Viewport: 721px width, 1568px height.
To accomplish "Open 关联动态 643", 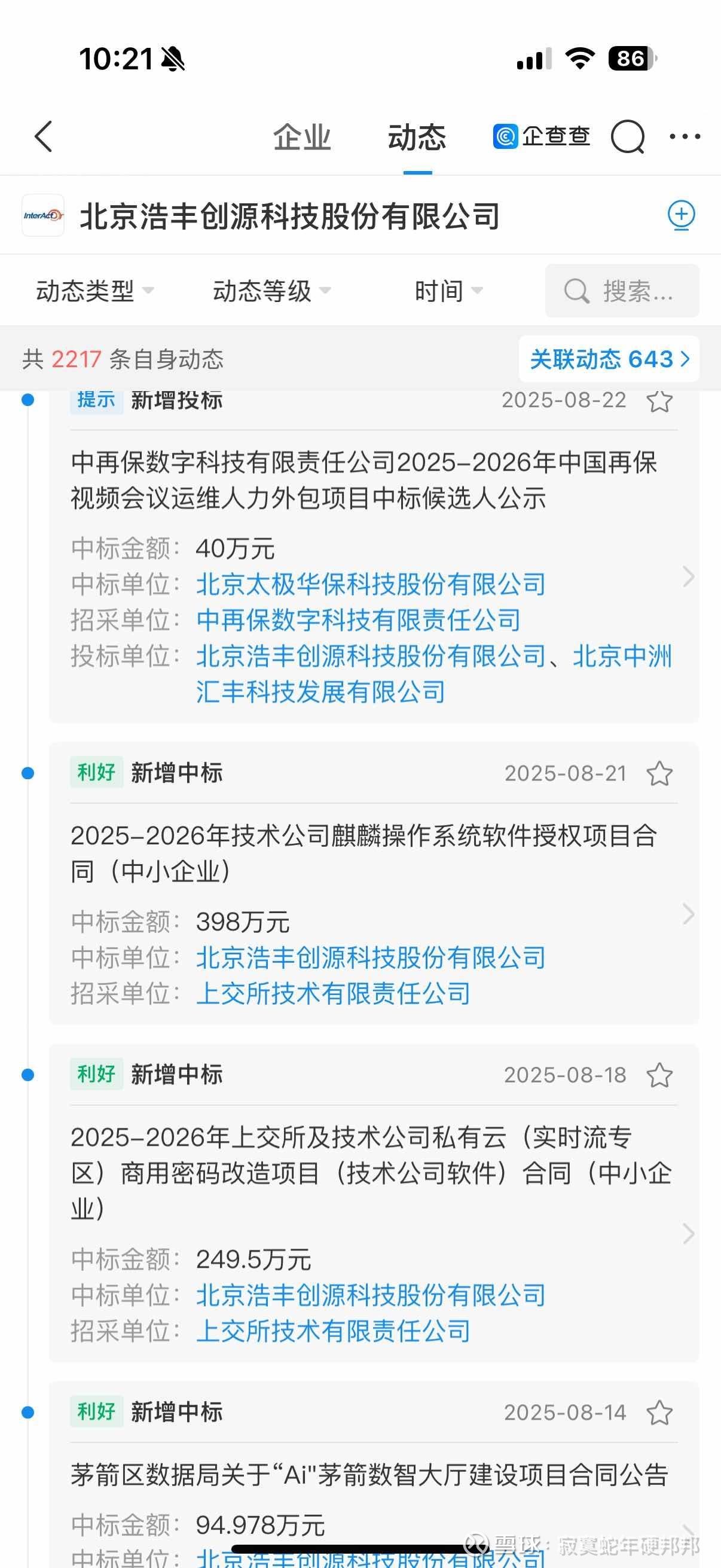I will point(609,359).
